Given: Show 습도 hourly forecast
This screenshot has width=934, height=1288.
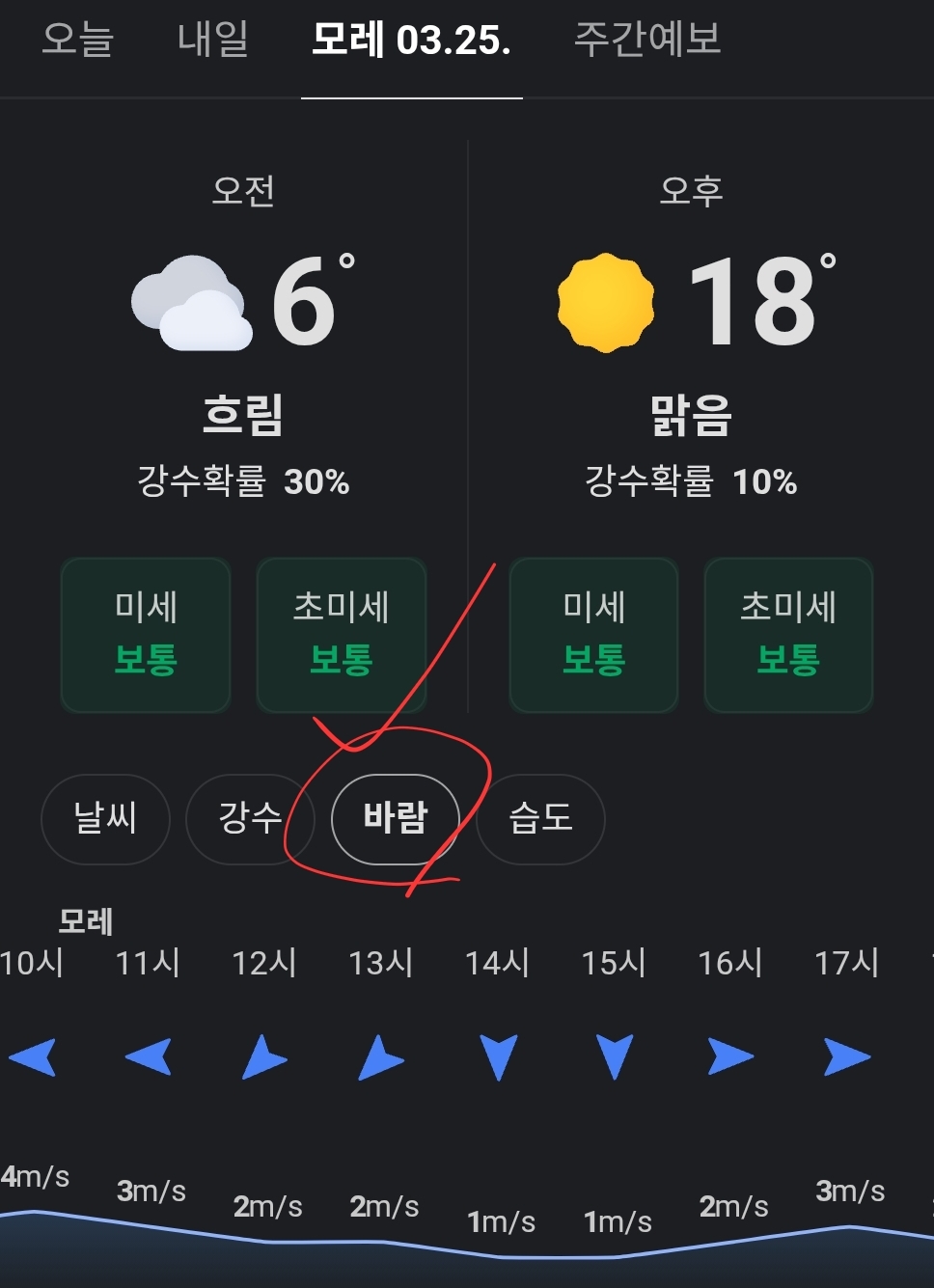Looking at the screenshot, I should pos(540,818).
